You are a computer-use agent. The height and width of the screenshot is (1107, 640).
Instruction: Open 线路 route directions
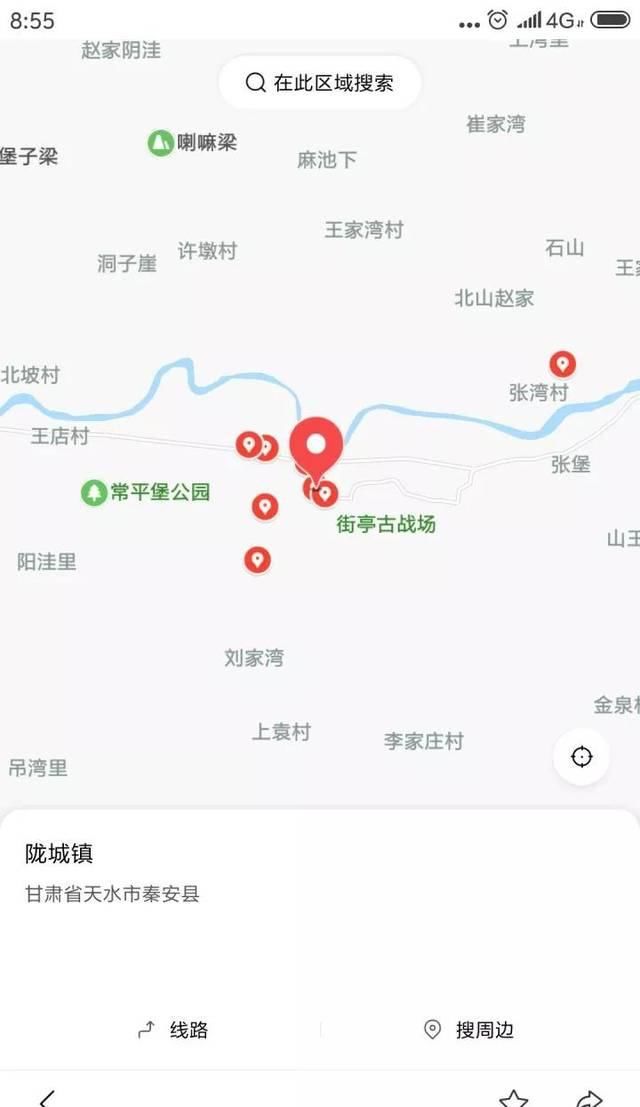click(x=173, y=1030)
